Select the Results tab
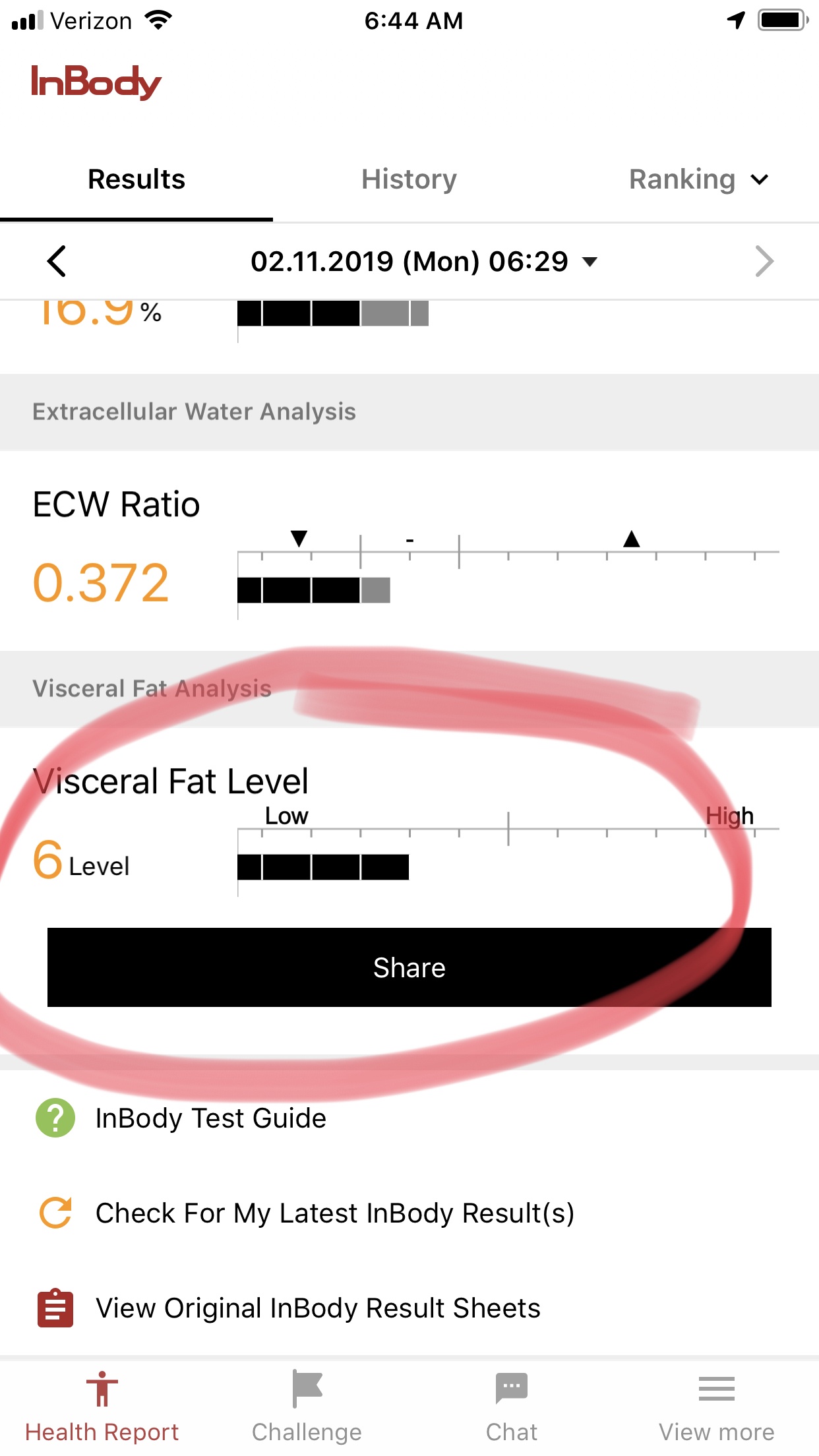Image resolution: width=819 pixels, height=1456 pixels. click(x=136, y=179)
